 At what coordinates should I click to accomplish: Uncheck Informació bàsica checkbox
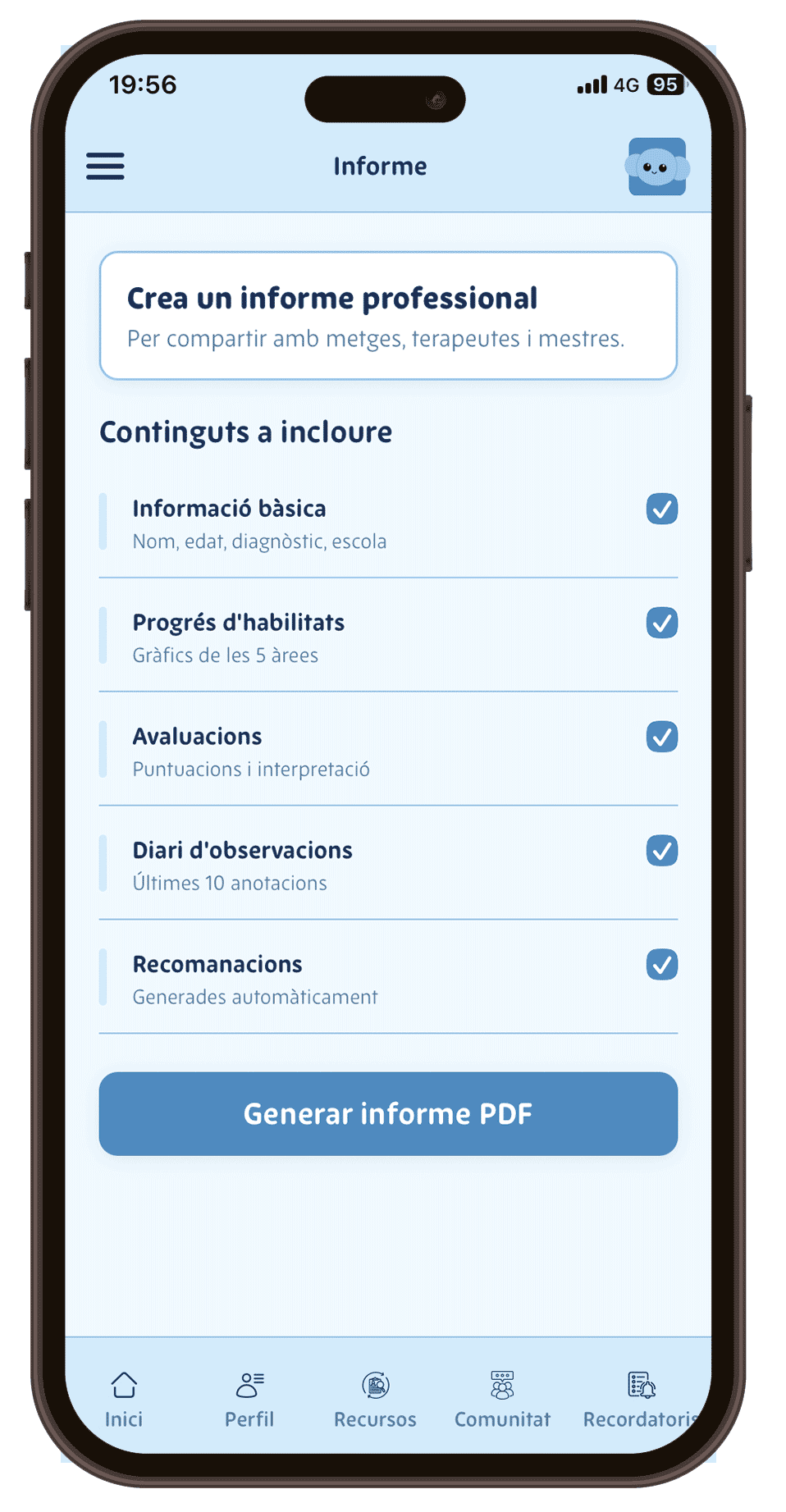[x=661, y=509]
